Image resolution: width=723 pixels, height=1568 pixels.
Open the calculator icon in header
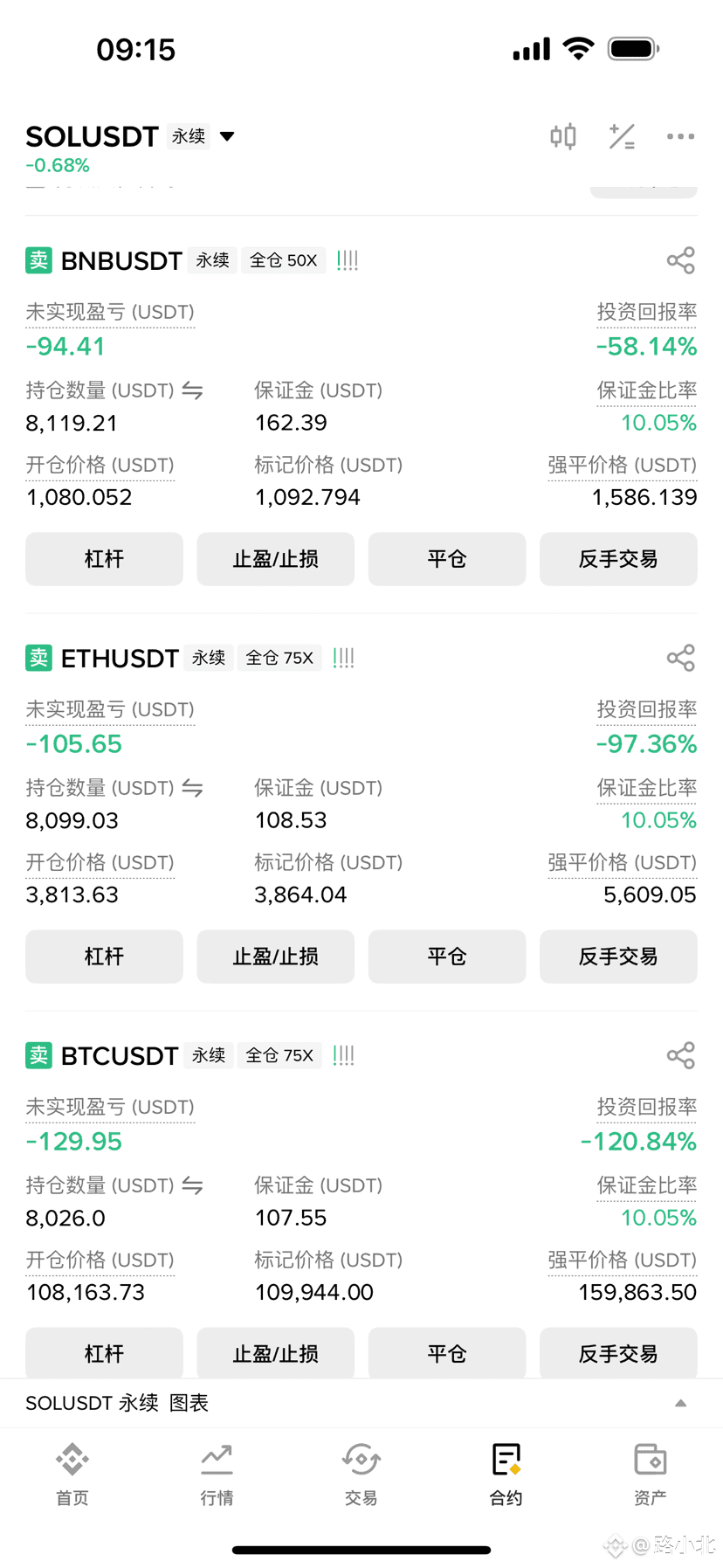tap(622, 136)
